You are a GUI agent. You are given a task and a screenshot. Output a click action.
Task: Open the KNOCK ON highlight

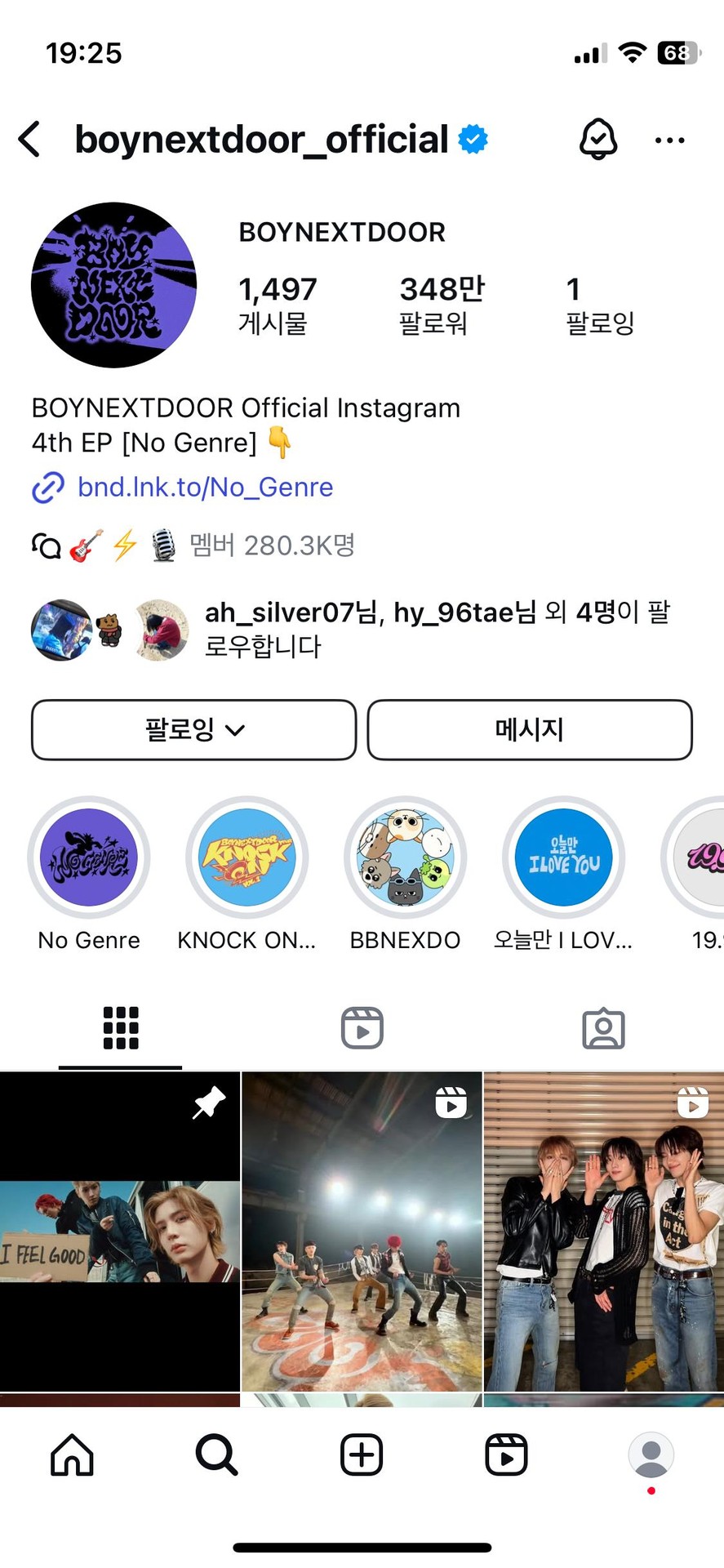(x=247, y=857)
